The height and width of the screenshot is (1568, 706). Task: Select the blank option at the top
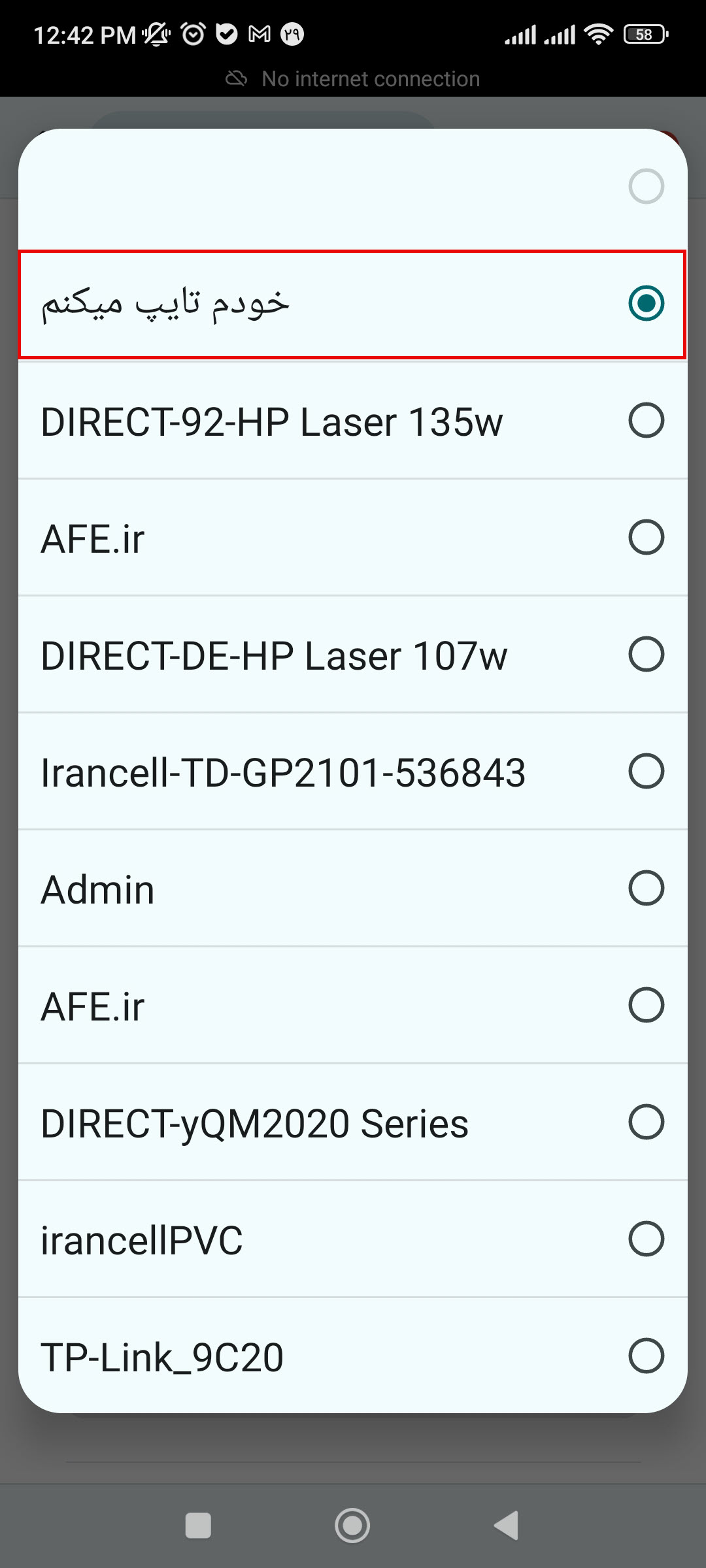(x=353, y=186)
